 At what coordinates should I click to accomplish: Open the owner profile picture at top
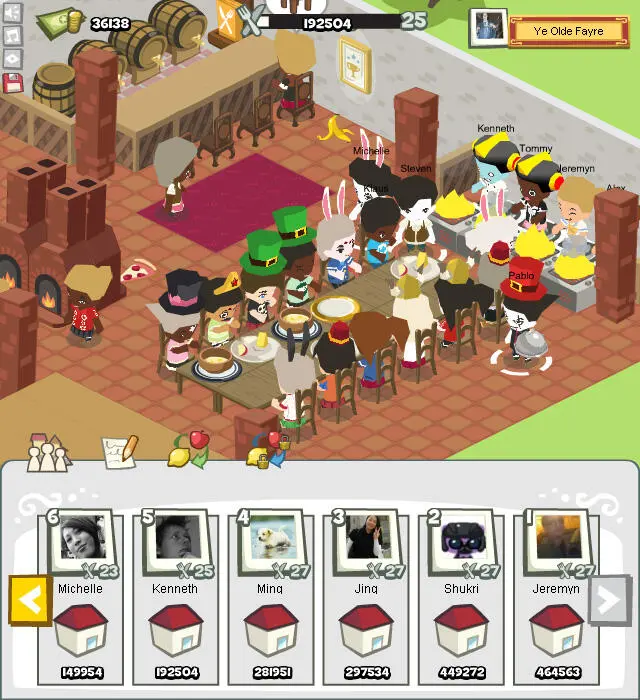pos(488,28)
